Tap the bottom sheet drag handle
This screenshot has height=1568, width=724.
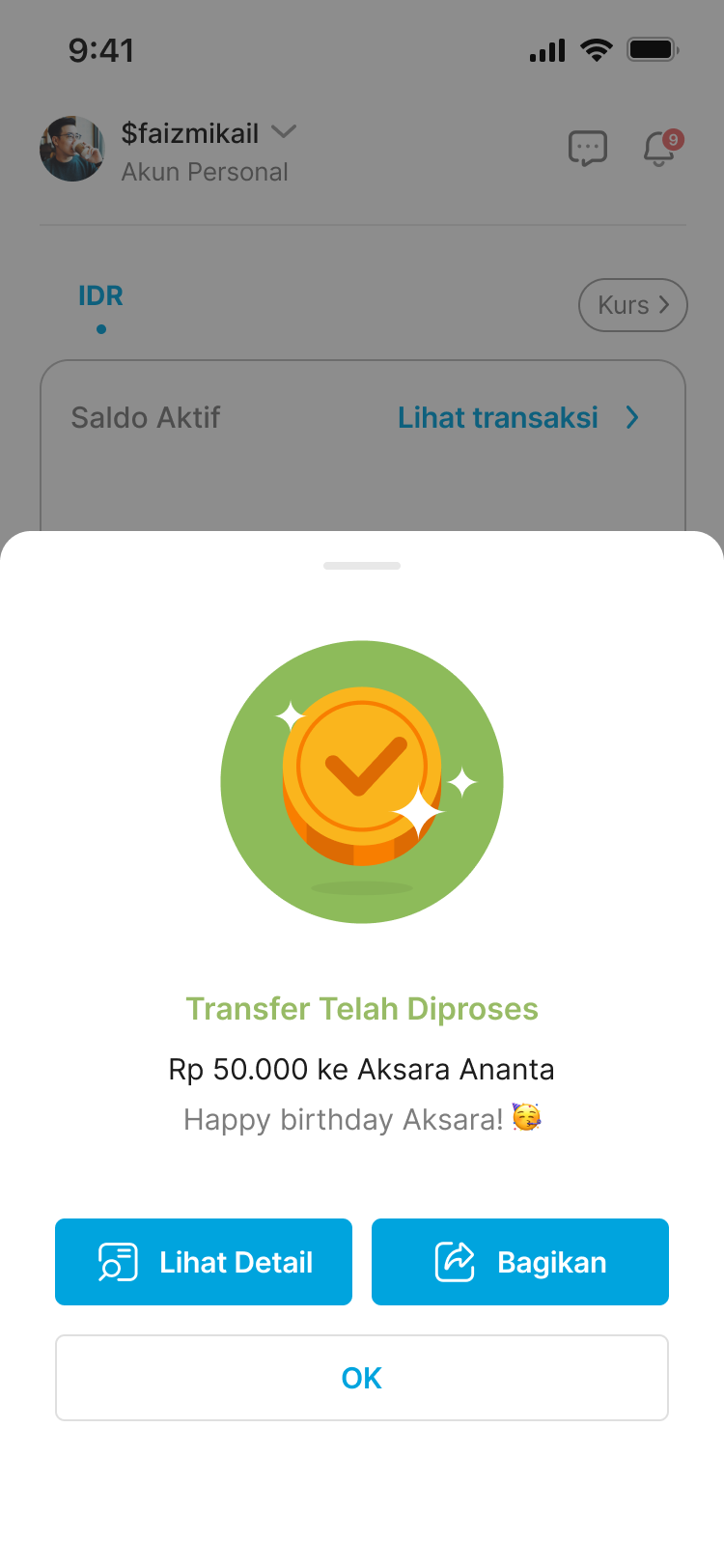click(362, 566)
